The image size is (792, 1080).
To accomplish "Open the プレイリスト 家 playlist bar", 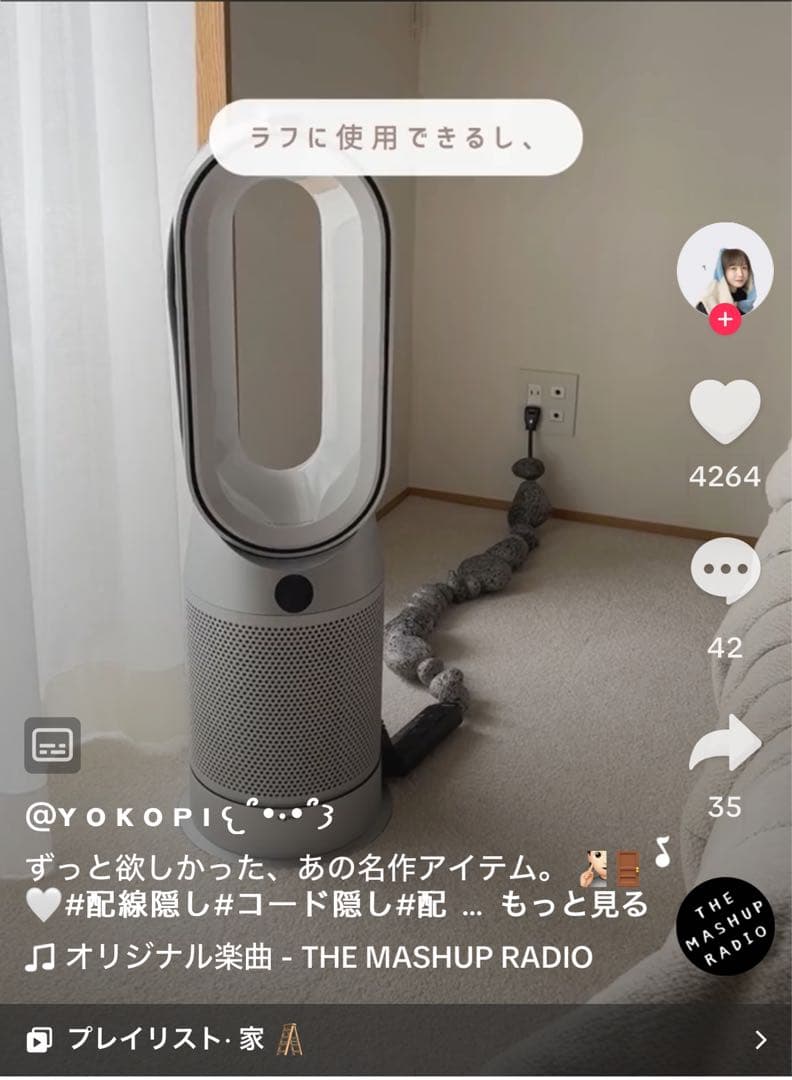I will tap(396, 1040).
